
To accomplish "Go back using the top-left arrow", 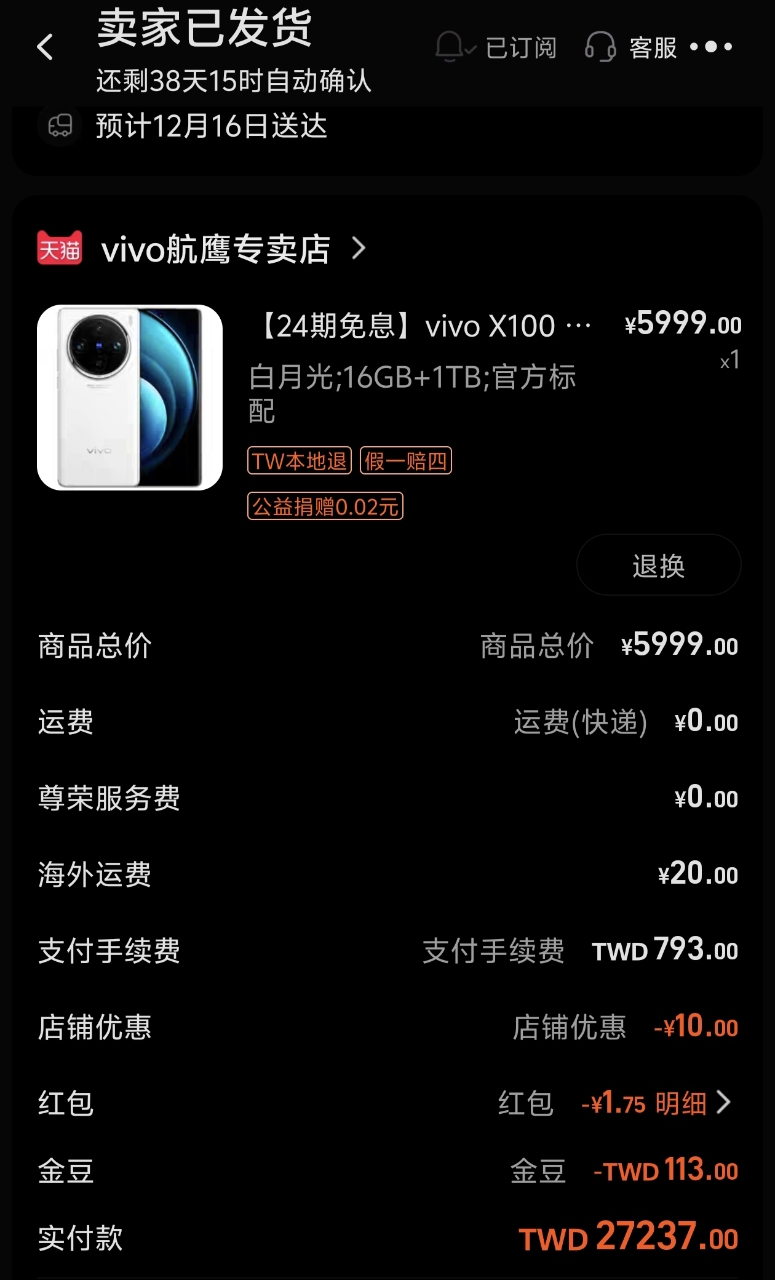I will coord(45,47).
